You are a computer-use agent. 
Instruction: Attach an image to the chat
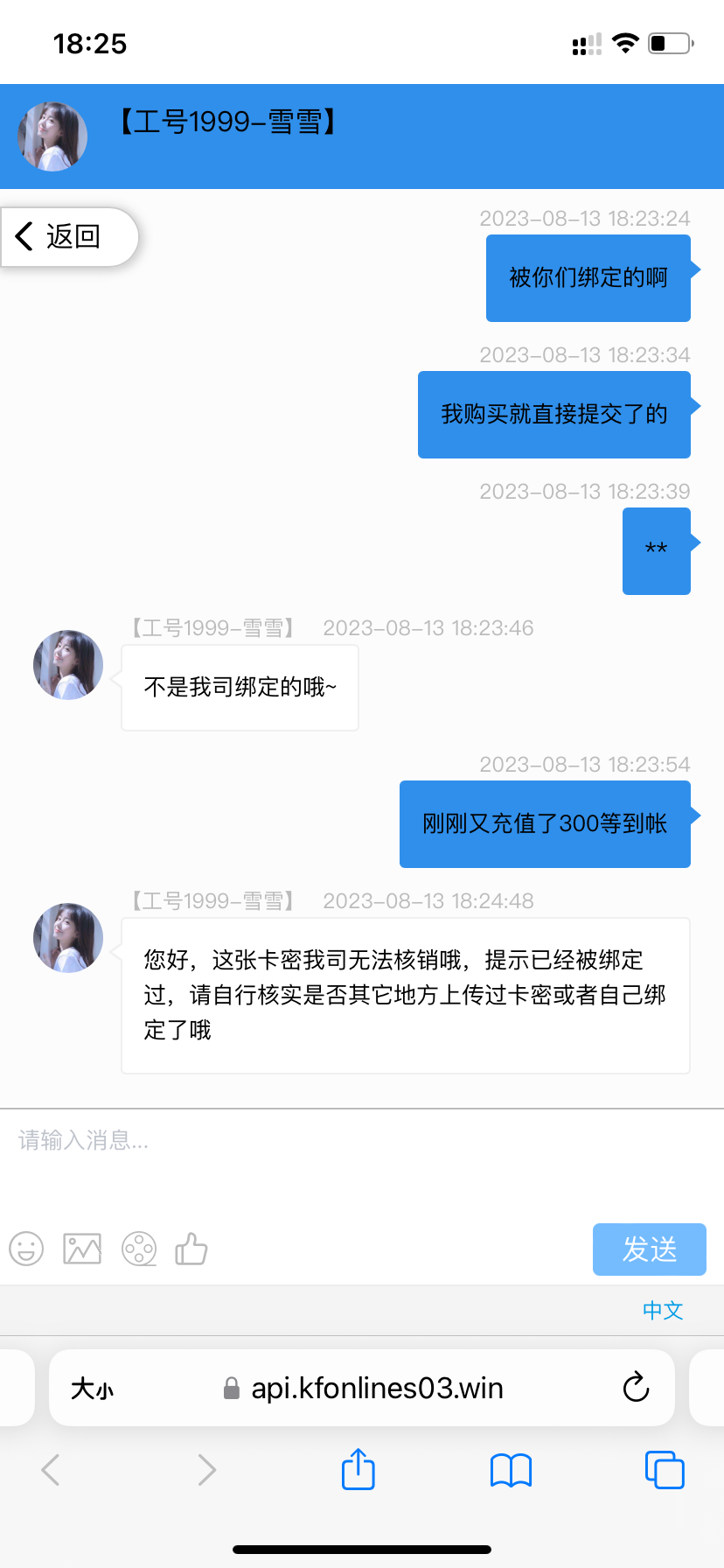tap(82, 1249)
